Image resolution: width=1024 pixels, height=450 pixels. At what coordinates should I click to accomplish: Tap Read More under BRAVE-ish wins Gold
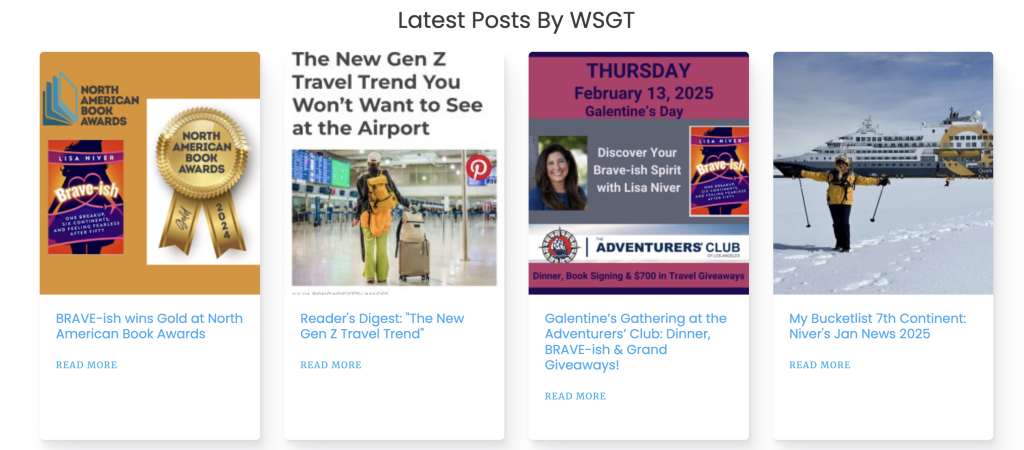pos(86,365)
